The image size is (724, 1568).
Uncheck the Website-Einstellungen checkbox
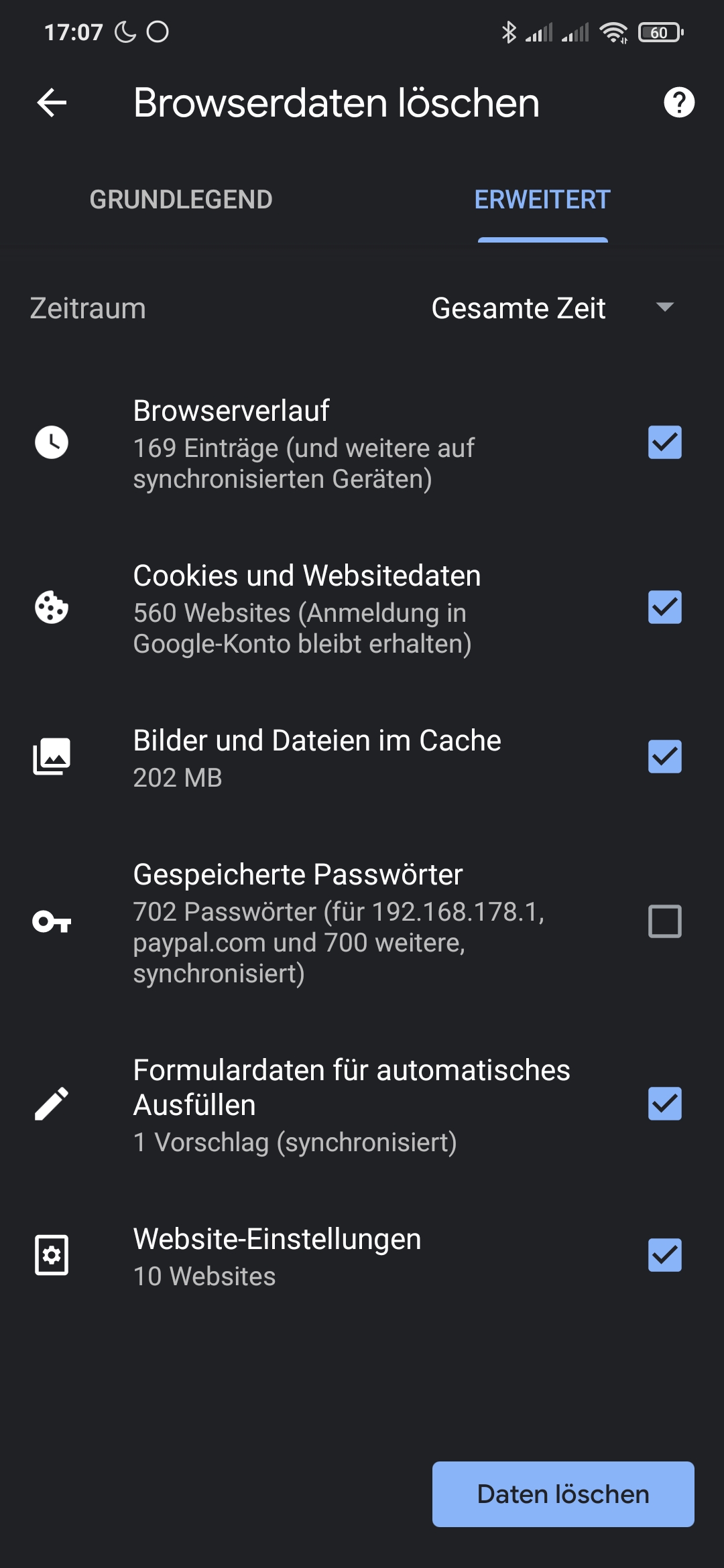point(664,1255)
